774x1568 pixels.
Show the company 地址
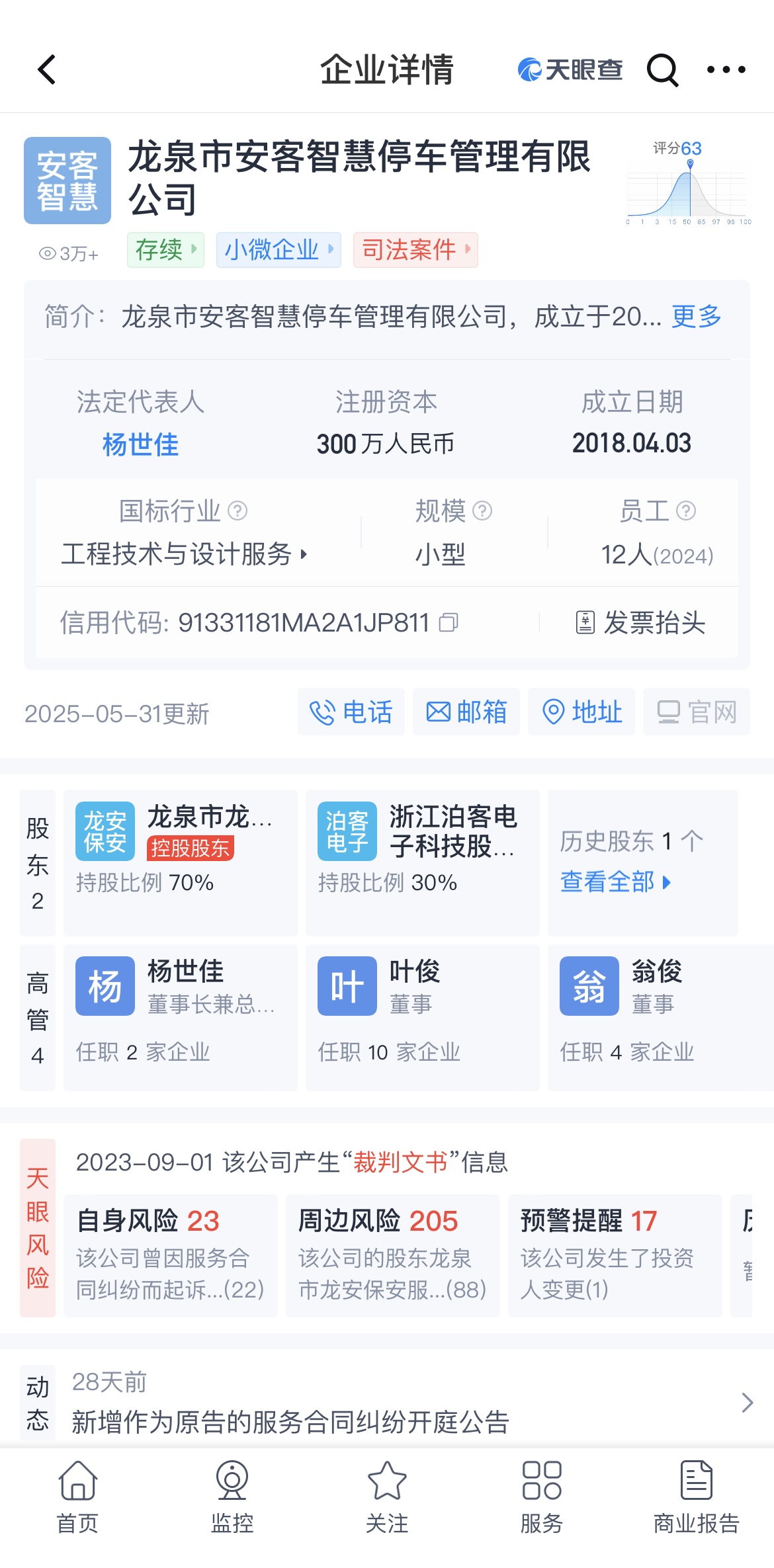click(x=581, y=712)
